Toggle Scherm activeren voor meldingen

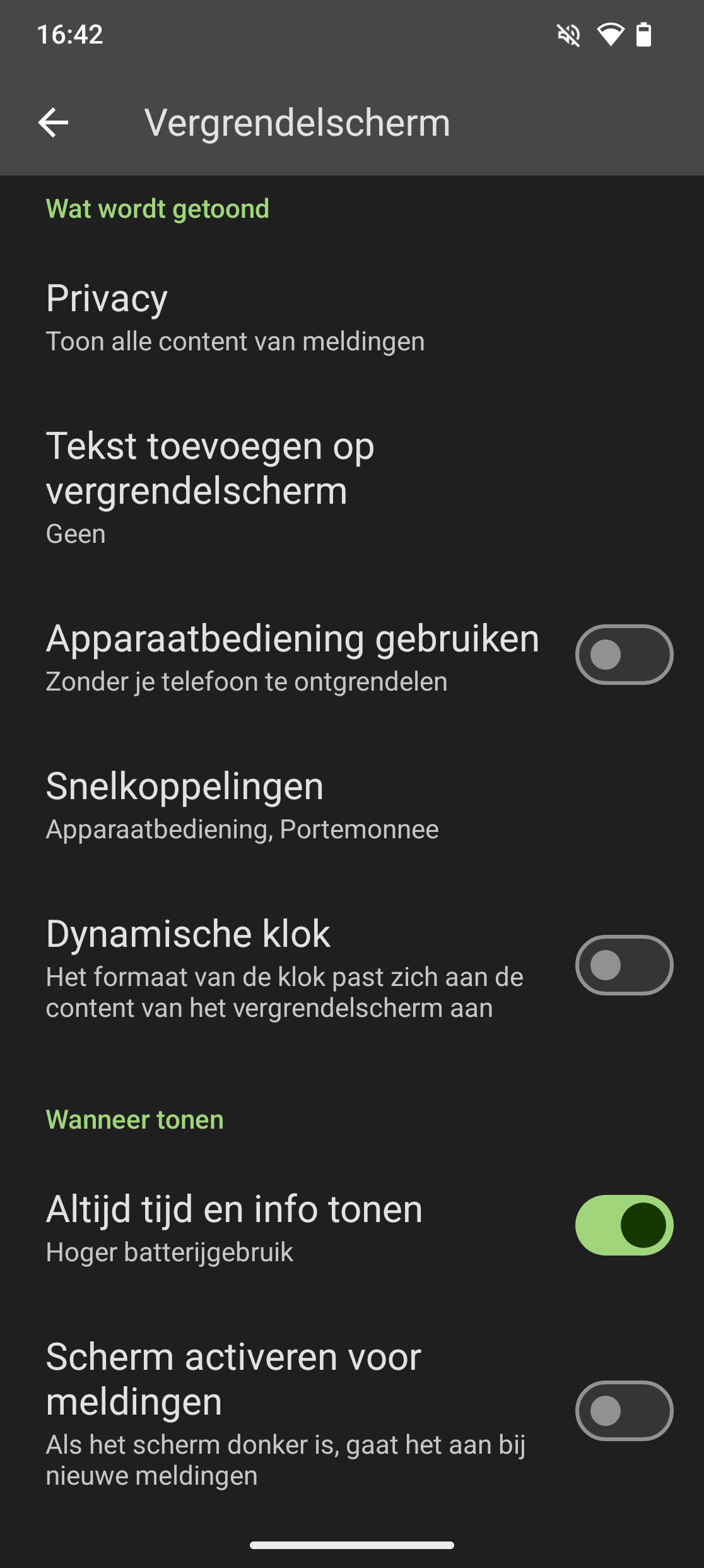(x=623, y=1411)
